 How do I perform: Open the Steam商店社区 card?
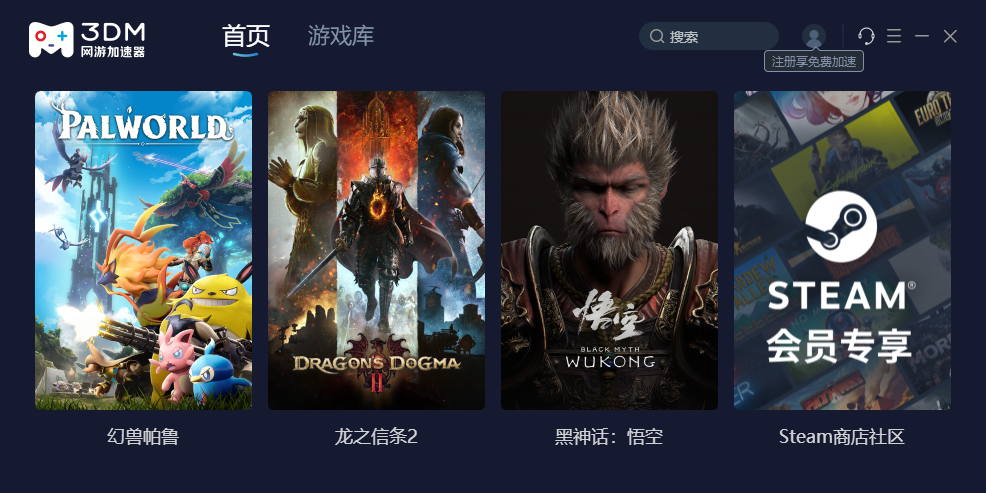pos(842,250)
